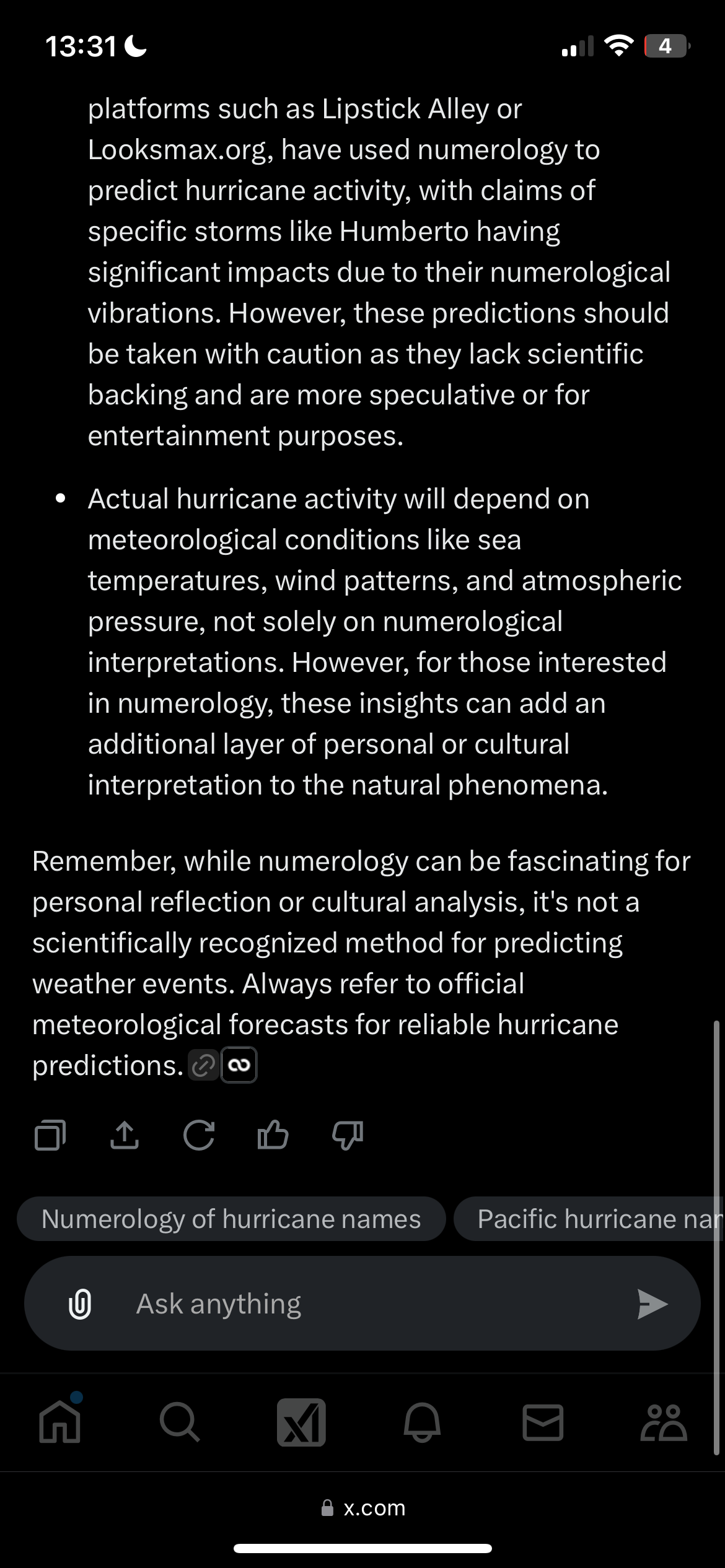
Task: Select the 'Numerology of hurricane names' suggestion
Action: pos(231,1219)
